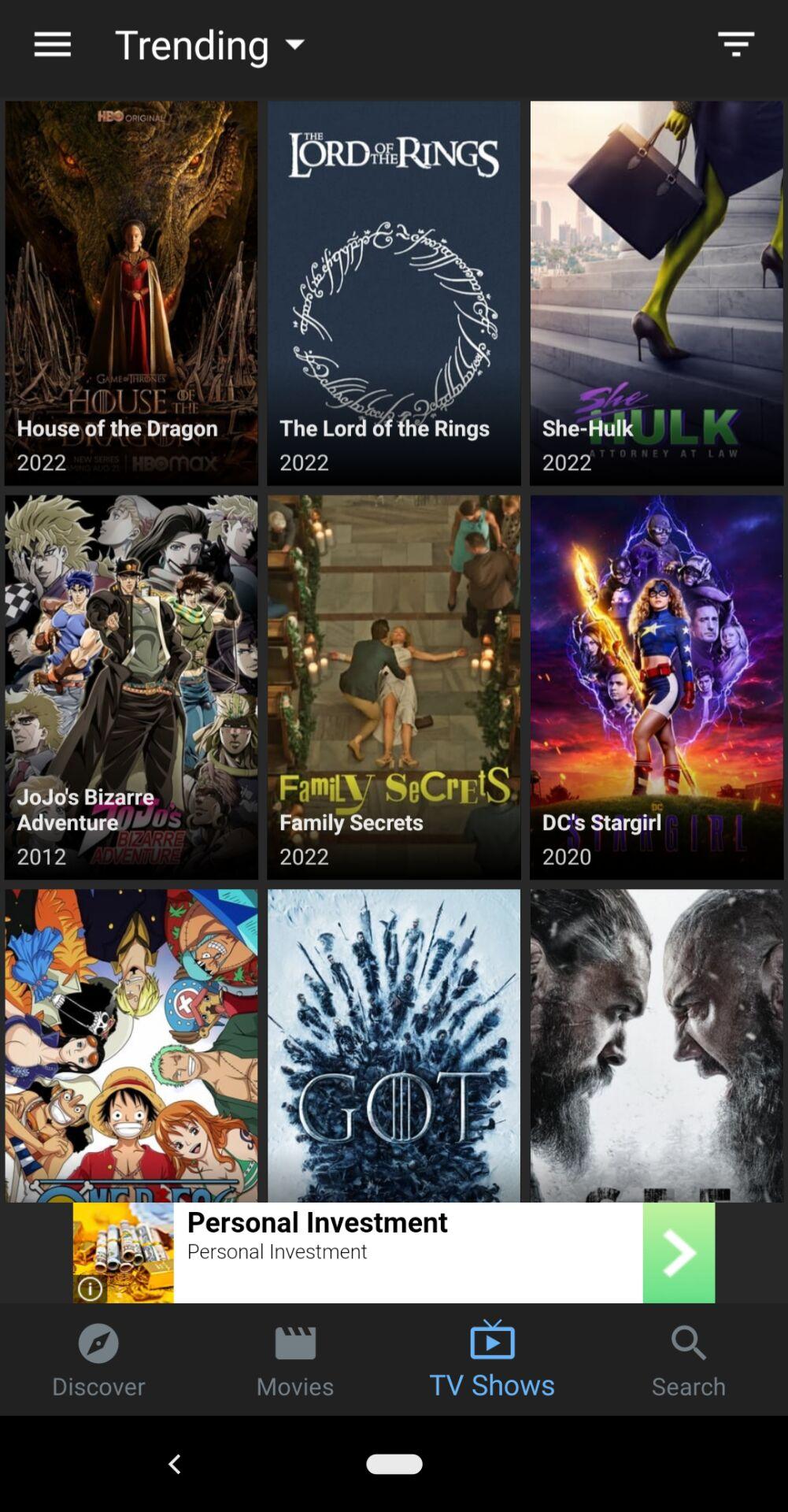View Family Secrets show details

coord(394,687)
